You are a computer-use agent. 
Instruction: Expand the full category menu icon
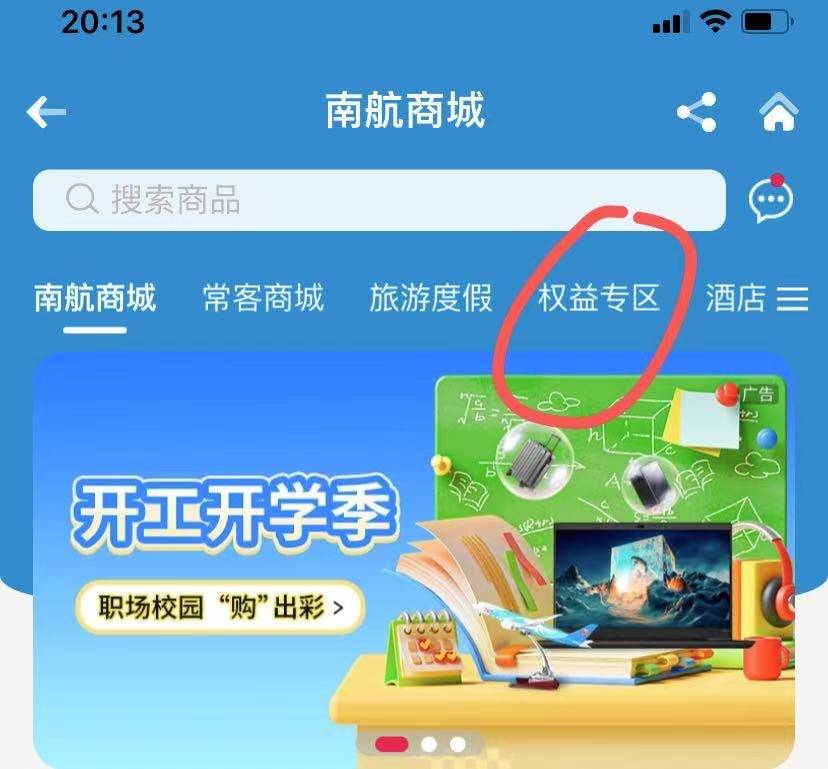tap(793, 299)
